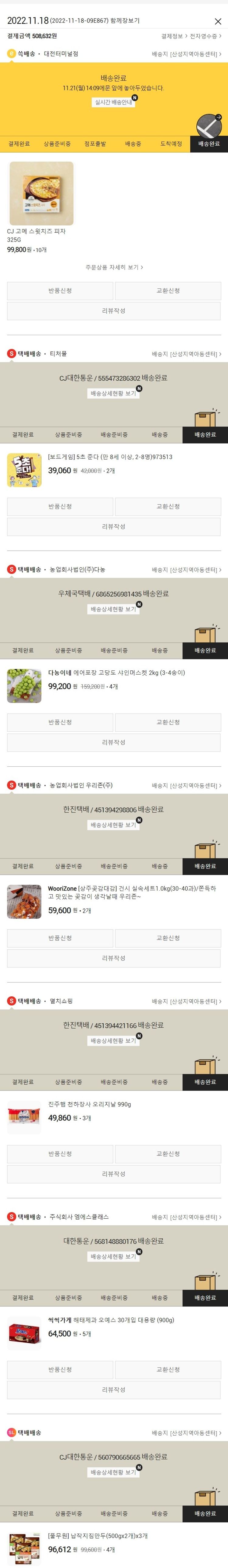Viewport: 228px width, 1568px height.
Task: View 배송상세현황 for 우체국택배 shipment
Action: coord(113,609)
